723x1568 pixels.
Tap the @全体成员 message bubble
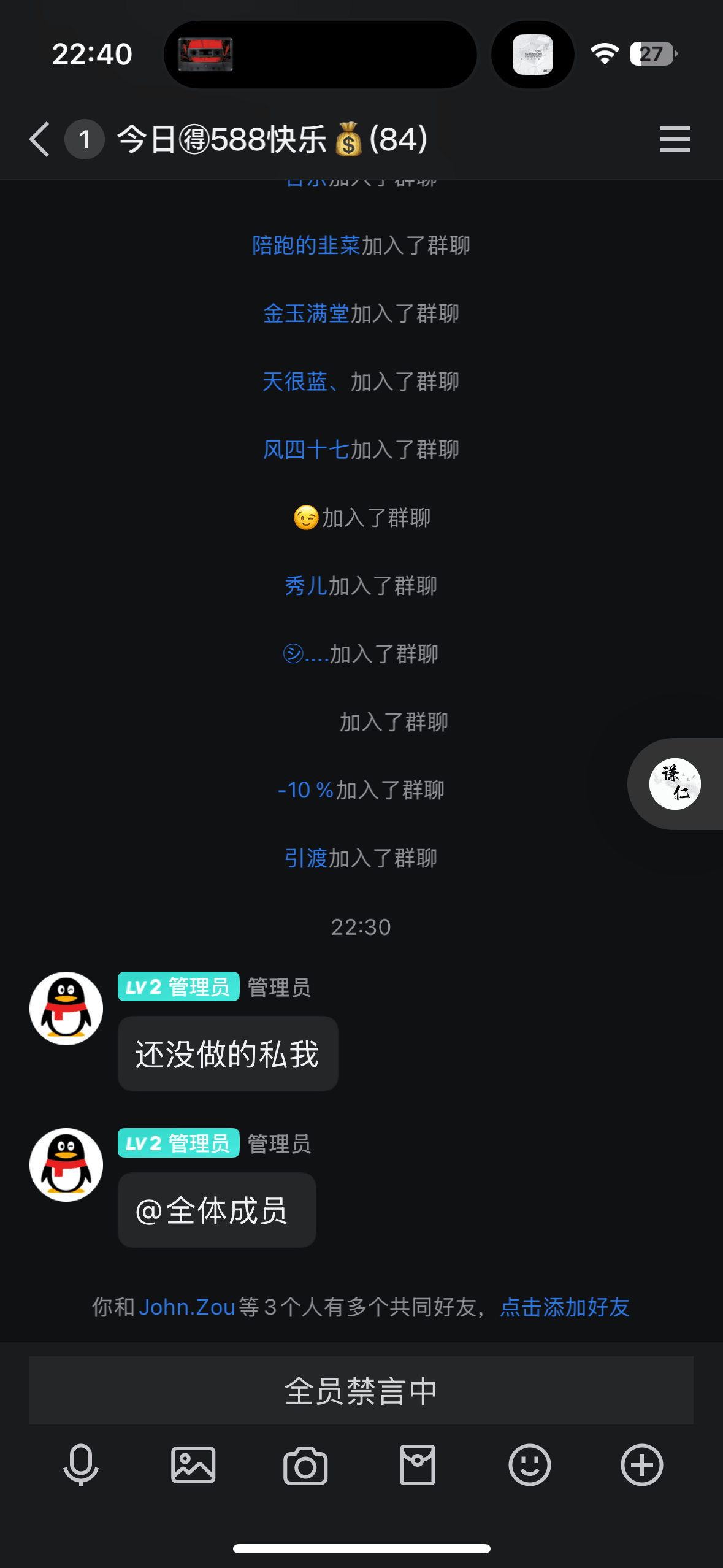(216, 1210)
